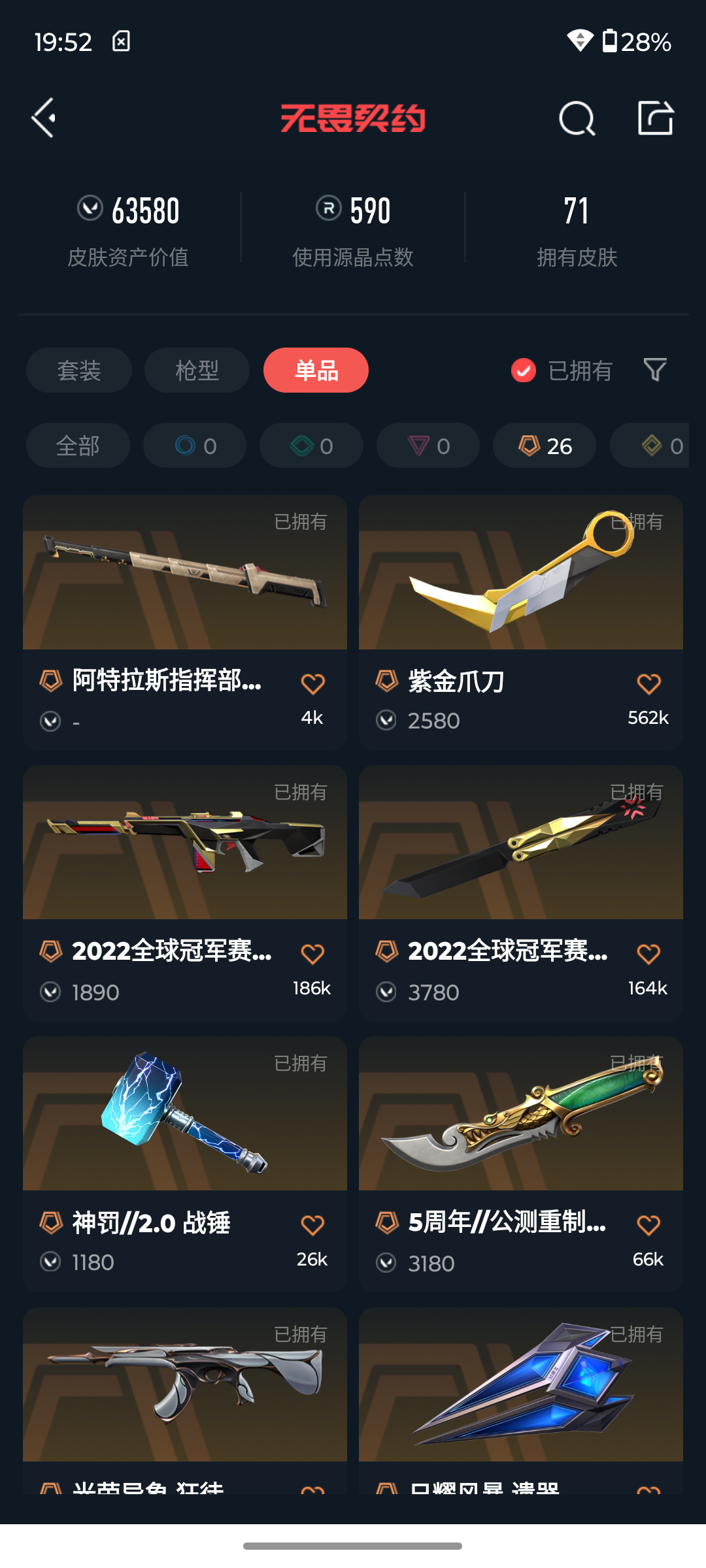
Task: Toggle the 已拥有 owned filter checkbox
Action: (523, 370)
